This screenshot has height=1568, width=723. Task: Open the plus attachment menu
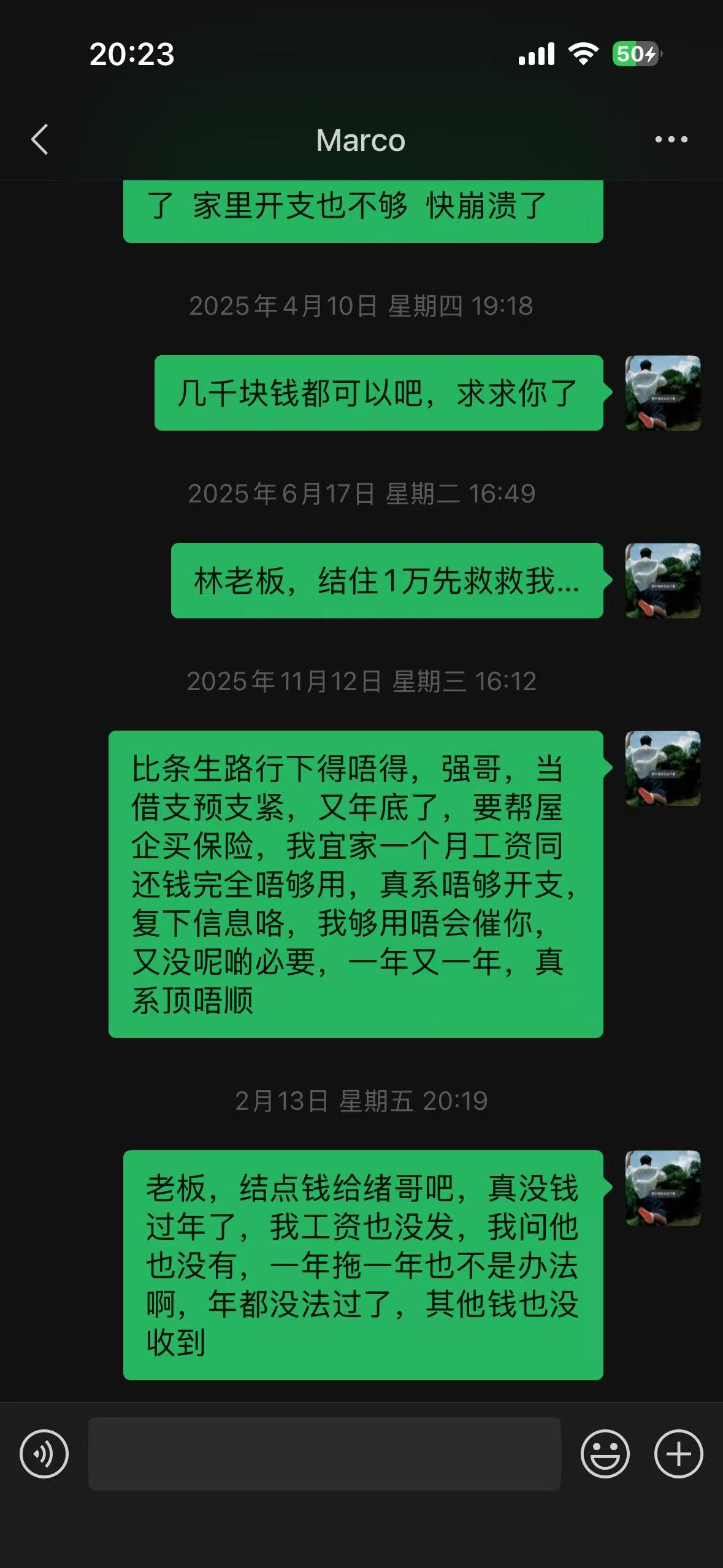click(678, 1454)
